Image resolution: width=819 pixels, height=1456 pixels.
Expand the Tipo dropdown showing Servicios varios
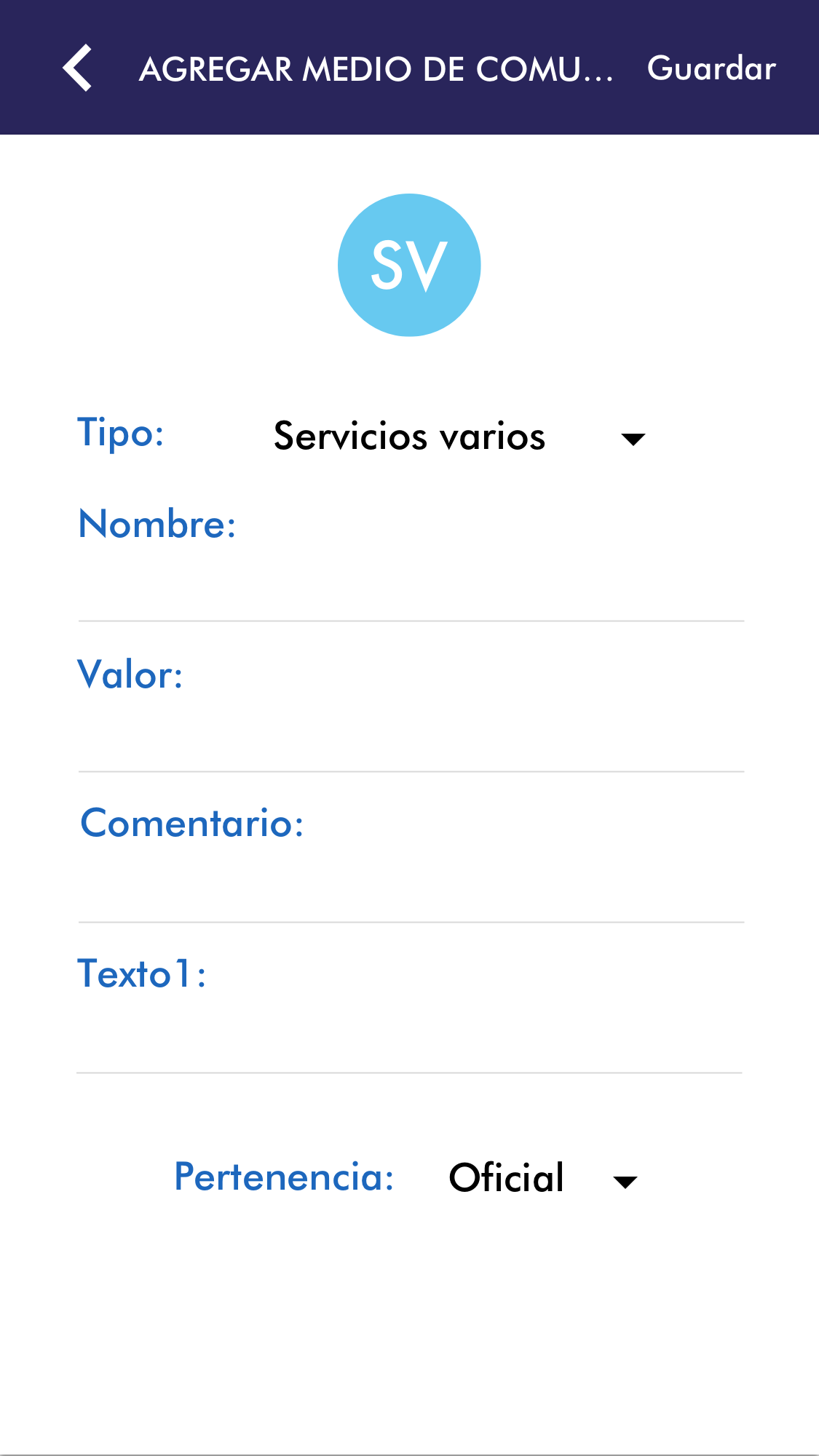(x=459, y=437)
